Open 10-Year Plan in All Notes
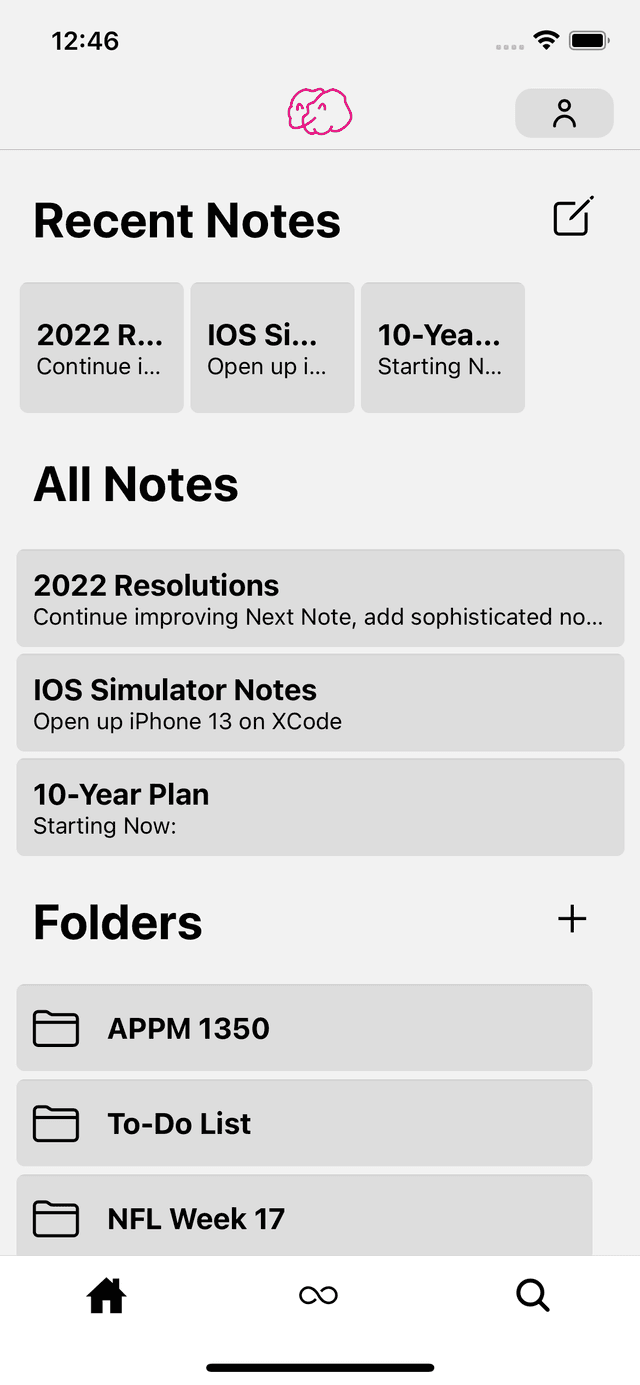 320,807
